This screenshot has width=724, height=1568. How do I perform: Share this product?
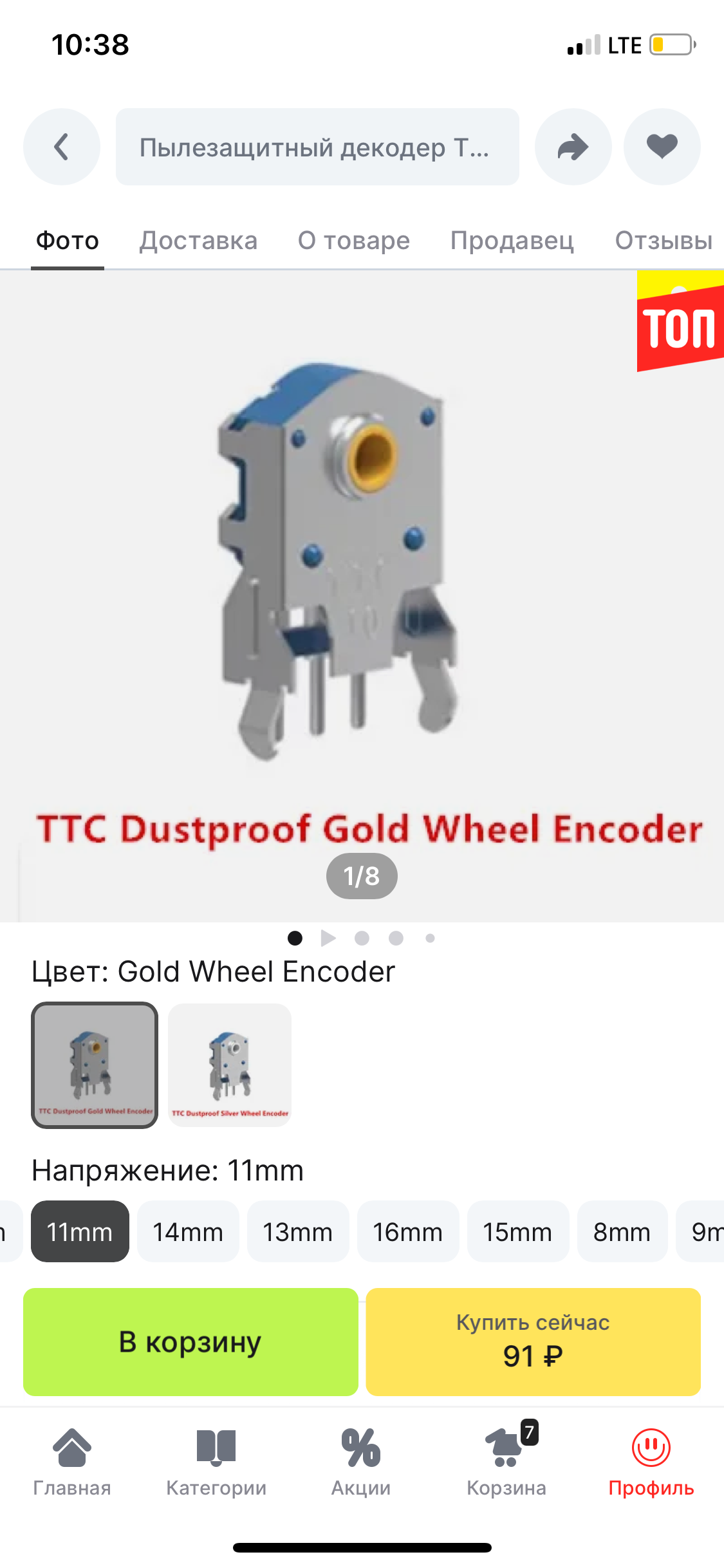click(573, 147)
